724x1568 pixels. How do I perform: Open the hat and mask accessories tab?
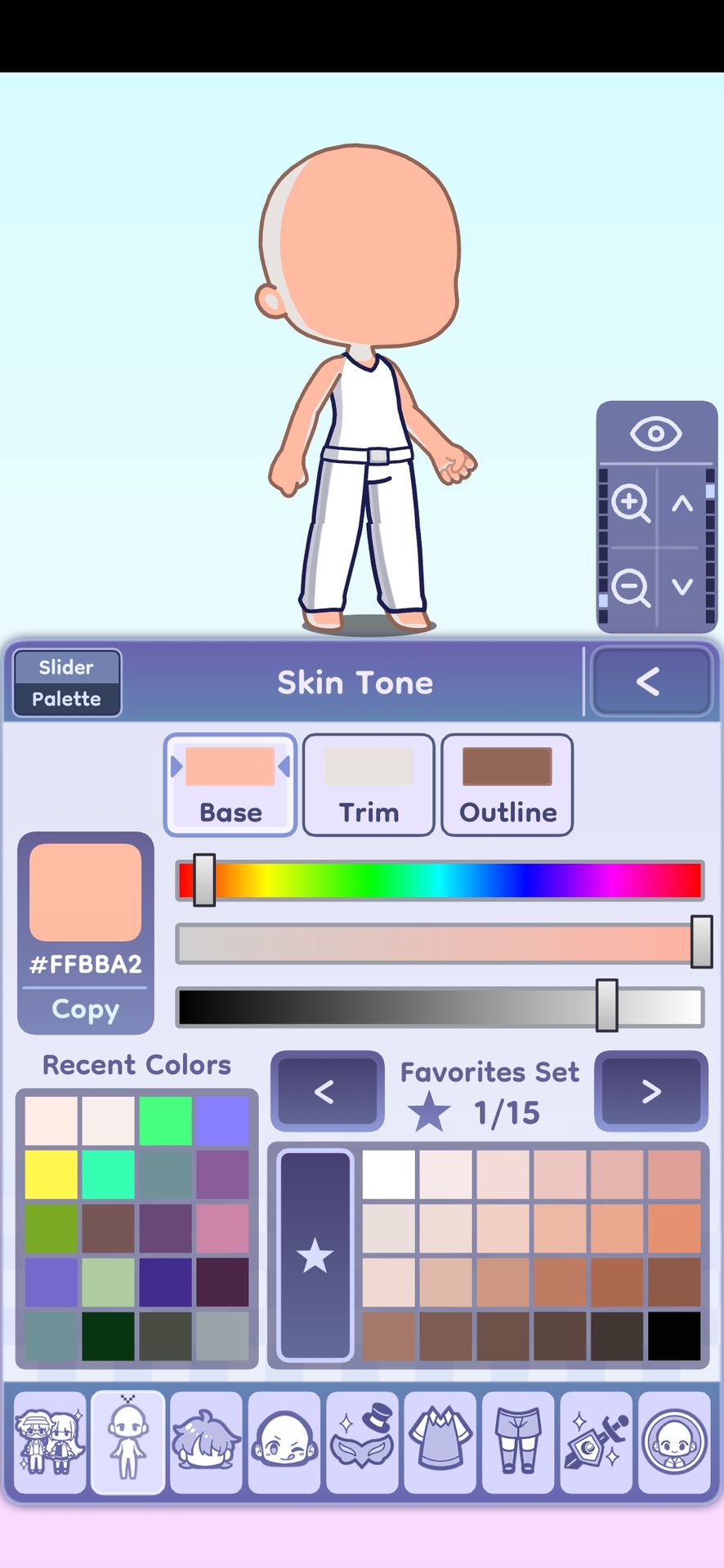pos(362,1442)
